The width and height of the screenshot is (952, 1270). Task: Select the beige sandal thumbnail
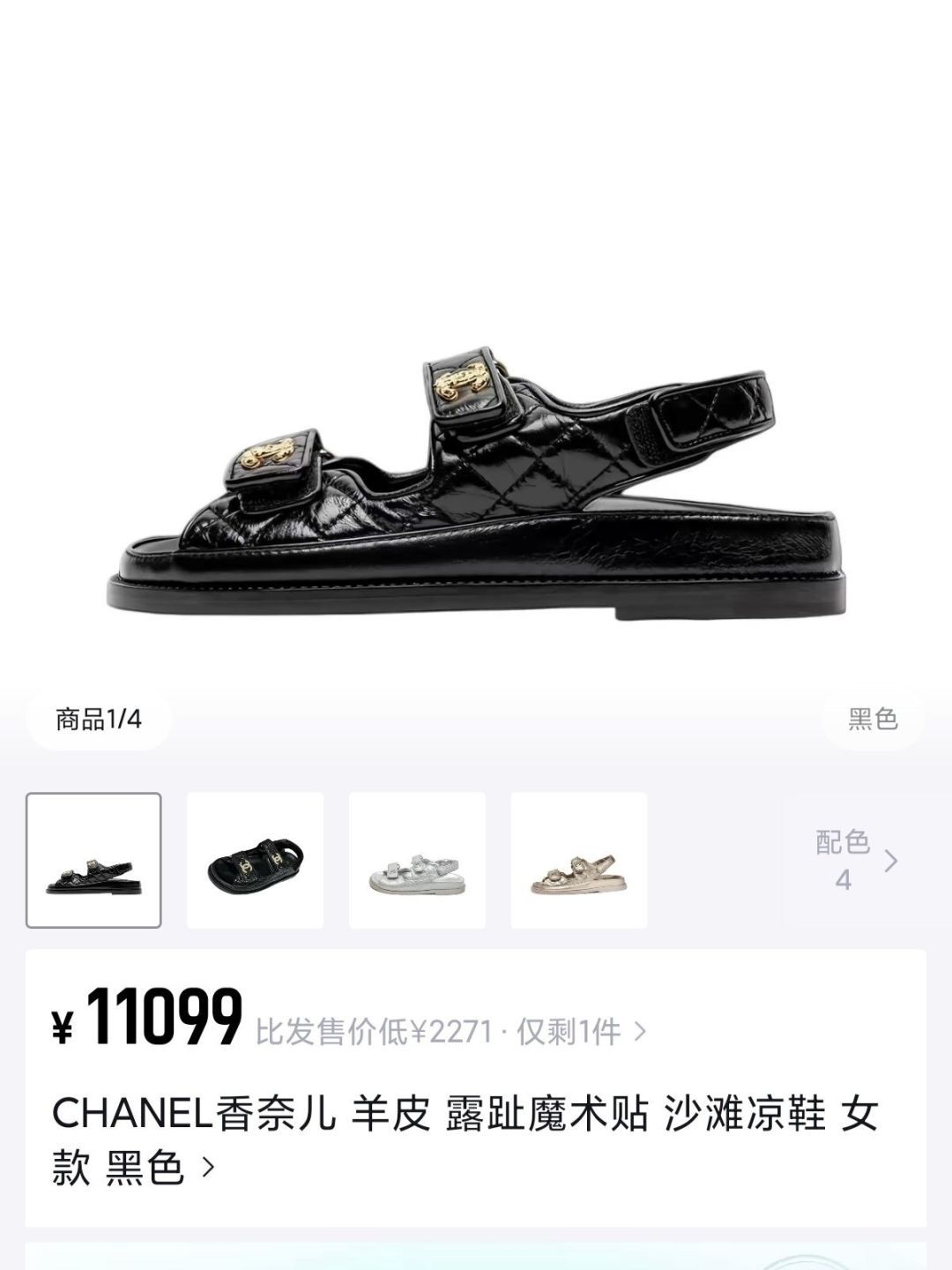point(579,860)
